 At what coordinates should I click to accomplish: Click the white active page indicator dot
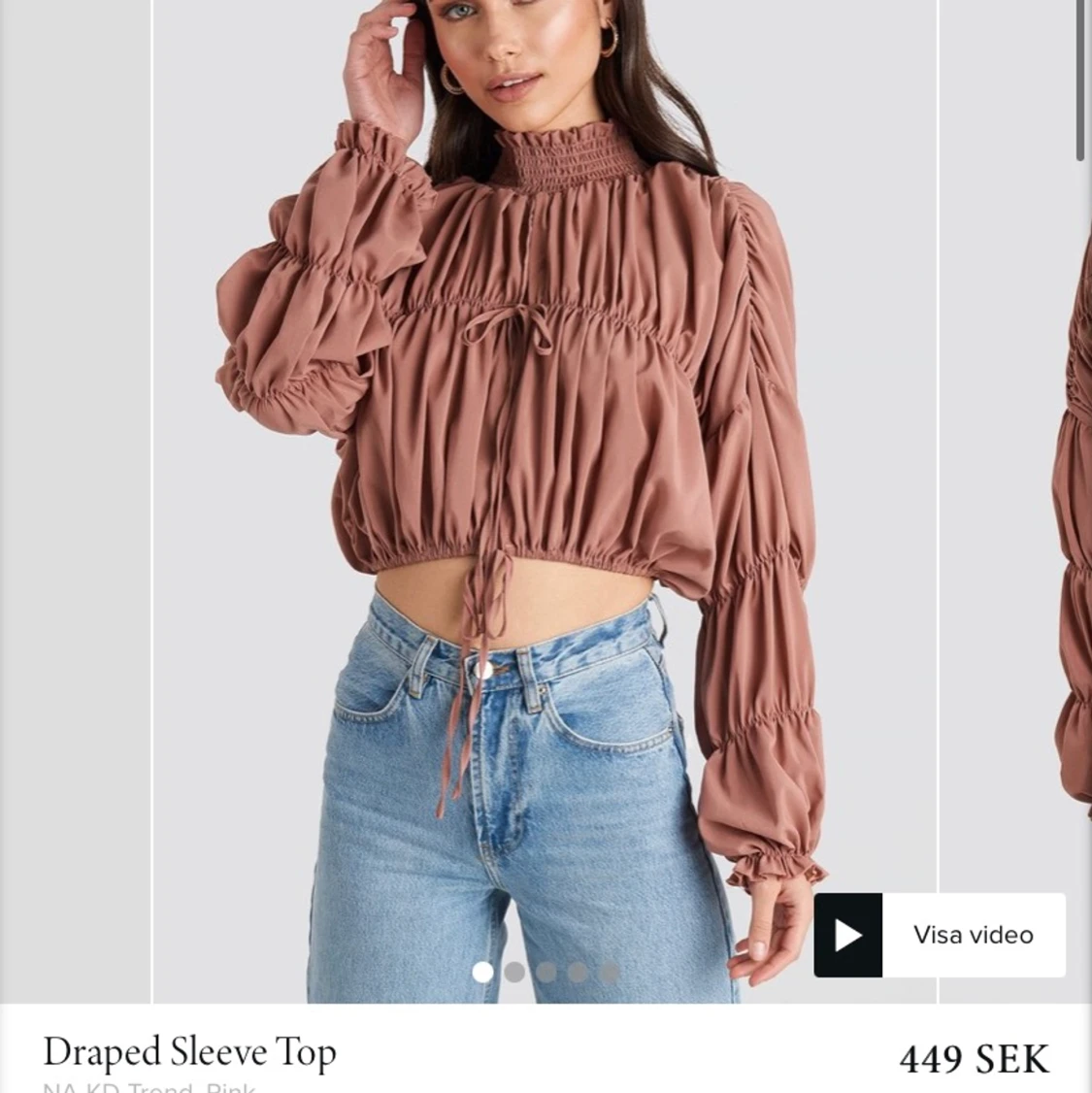[x=484, y=970]
